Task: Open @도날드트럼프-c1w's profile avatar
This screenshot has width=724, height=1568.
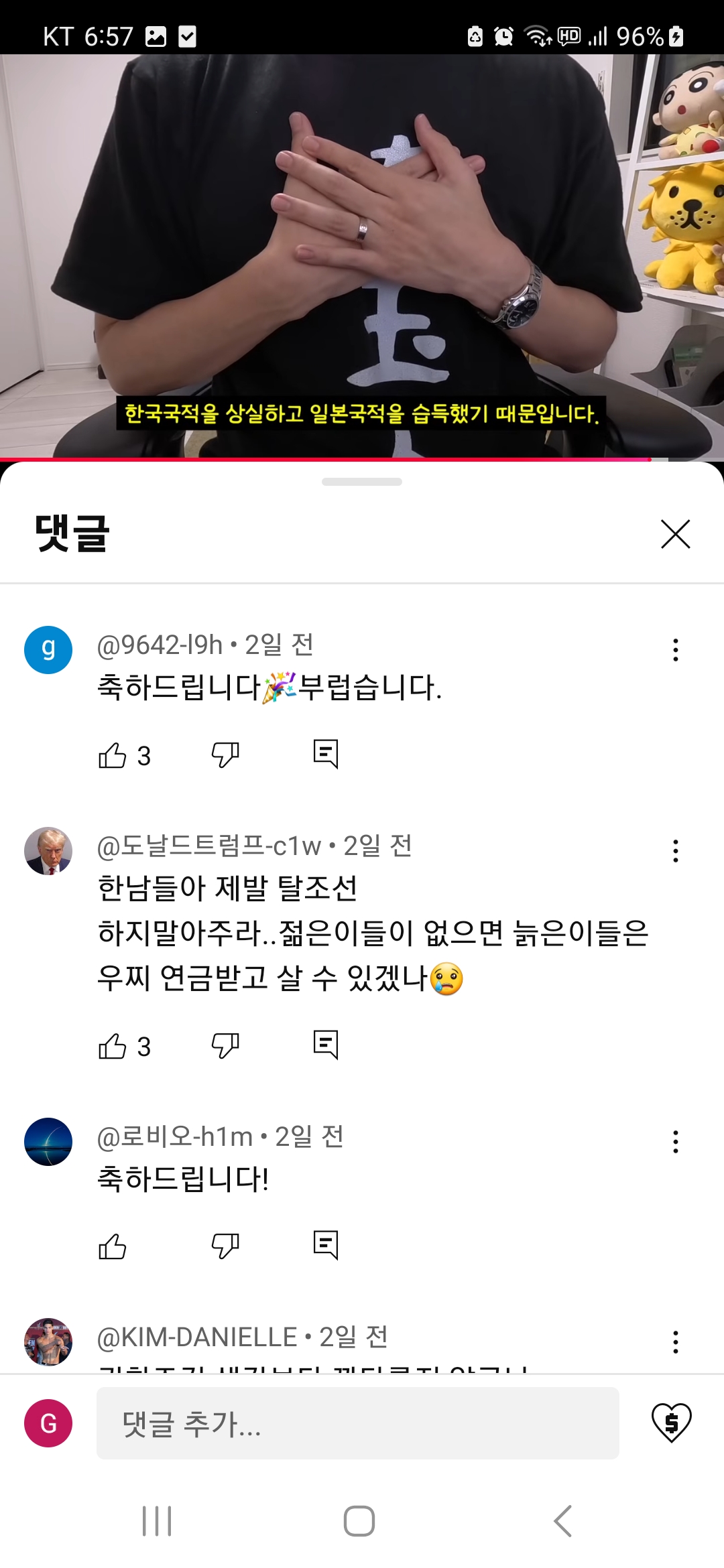Action: coord(48,851)
